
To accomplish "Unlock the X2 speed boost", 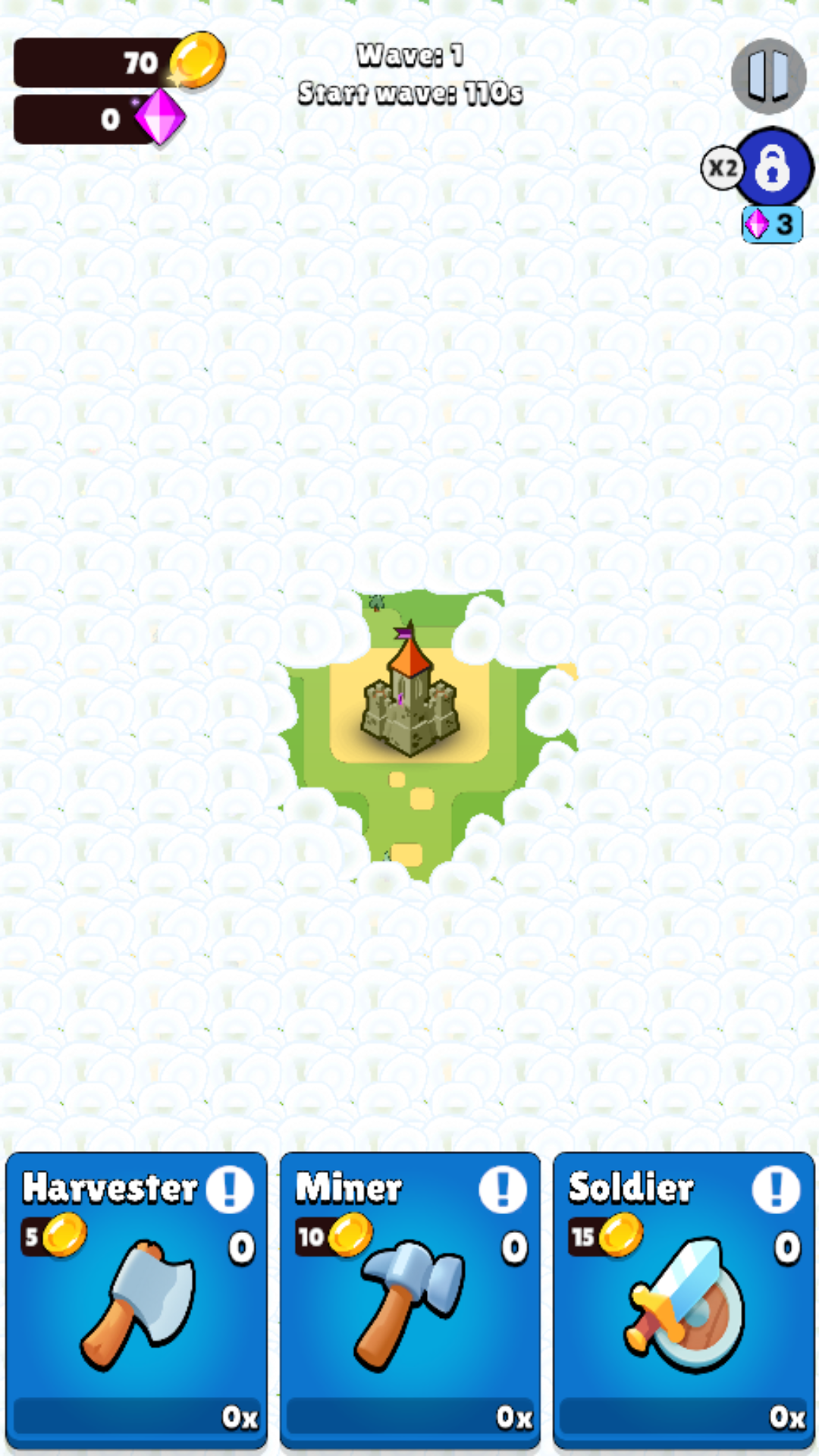I will tap(773, 168).
